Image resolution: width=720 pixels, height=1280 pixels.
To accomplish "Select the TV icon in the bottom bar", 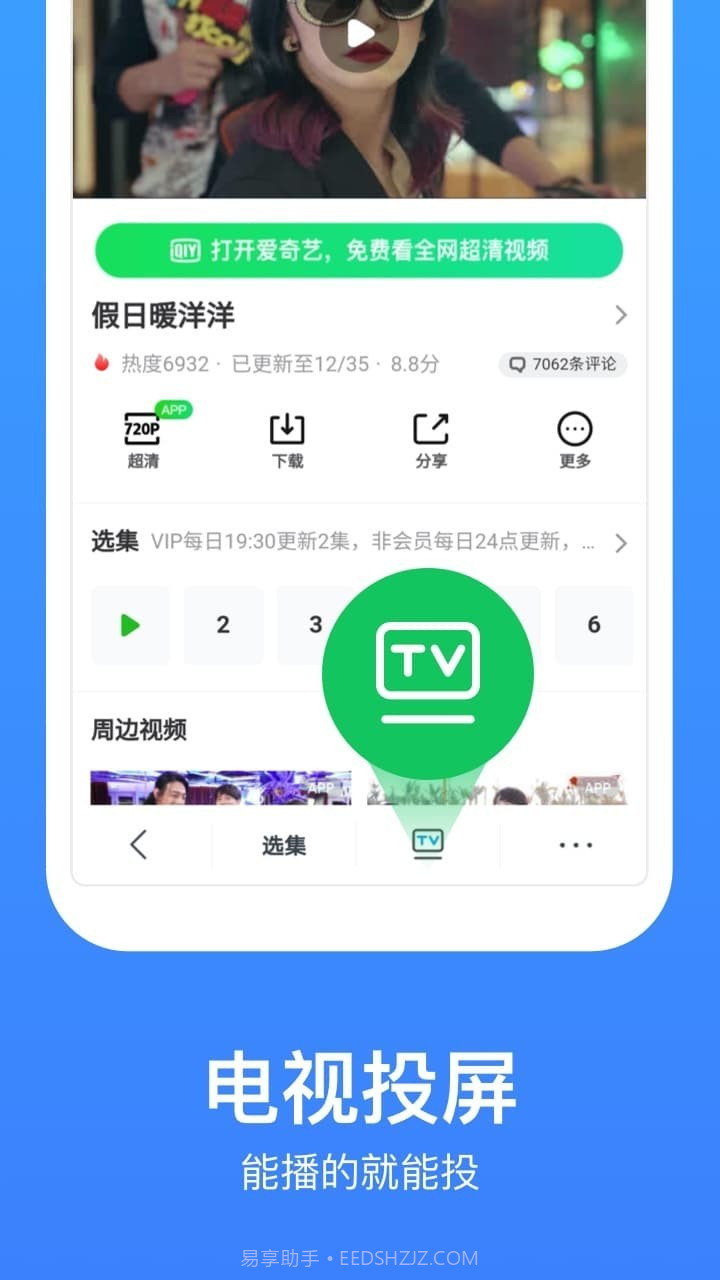I will 428,844.
